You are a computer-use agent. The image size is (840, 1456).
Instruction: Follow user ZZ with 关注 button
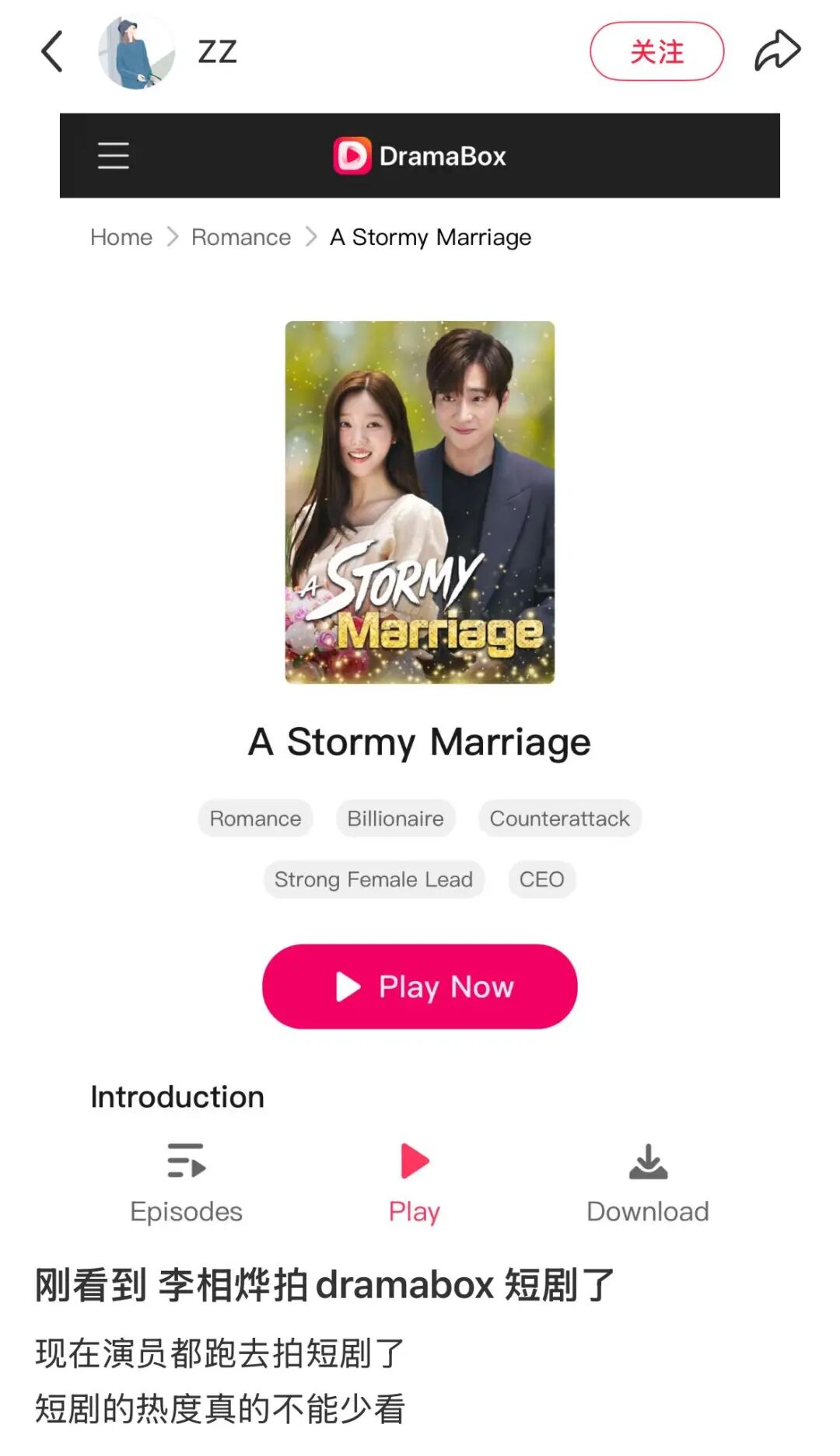[656, 52]
